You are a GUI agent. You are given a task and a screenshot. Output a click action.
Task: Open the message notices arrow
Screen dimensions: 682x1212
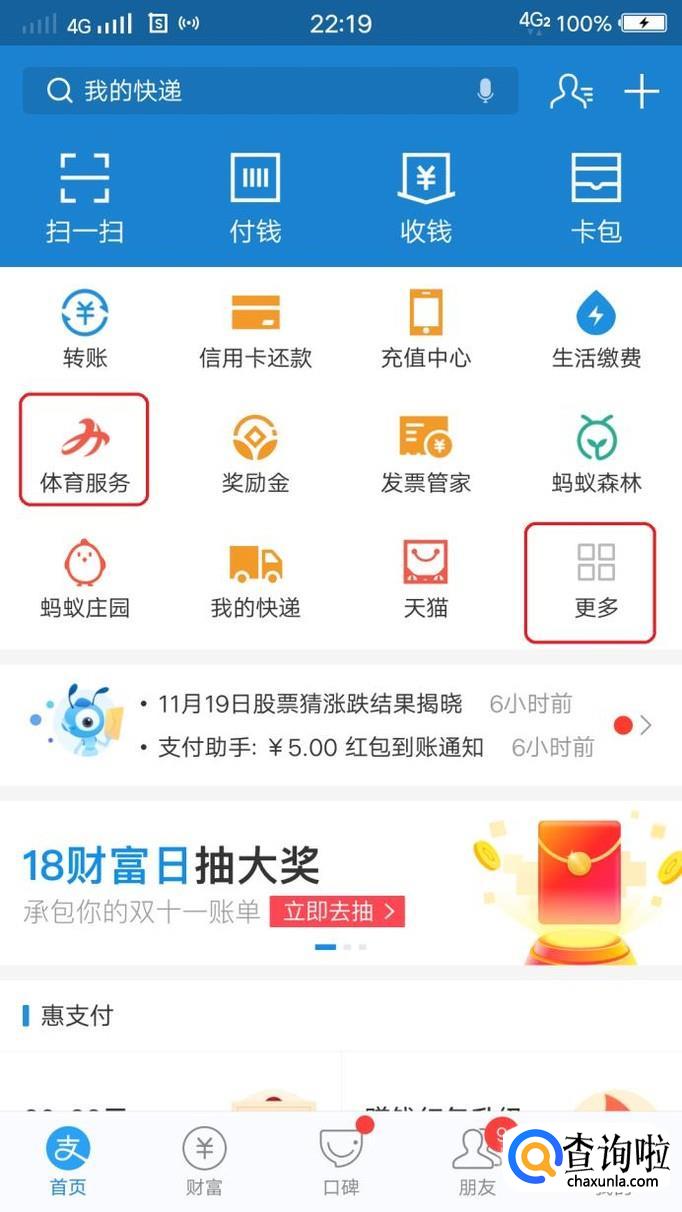(x=645, y=725)
